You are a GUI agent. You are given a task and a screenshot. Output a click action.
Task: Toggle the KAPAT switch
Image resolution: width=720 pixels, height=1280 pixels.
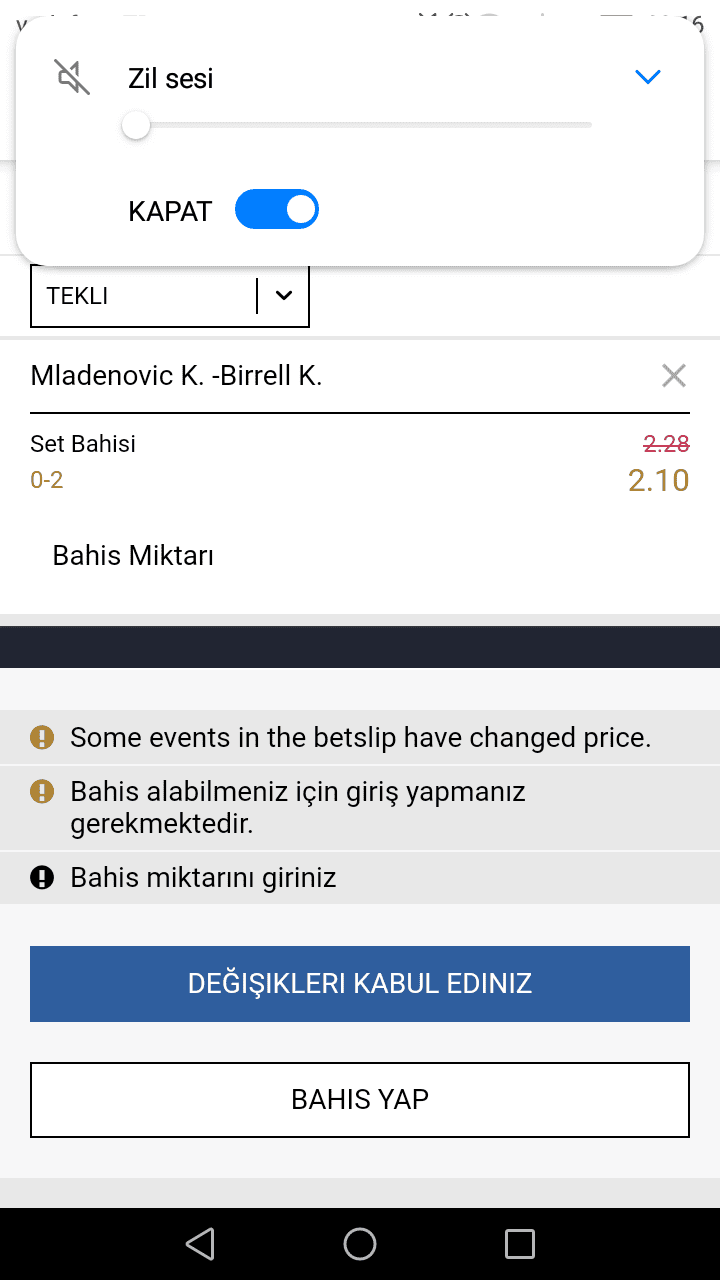276,210
